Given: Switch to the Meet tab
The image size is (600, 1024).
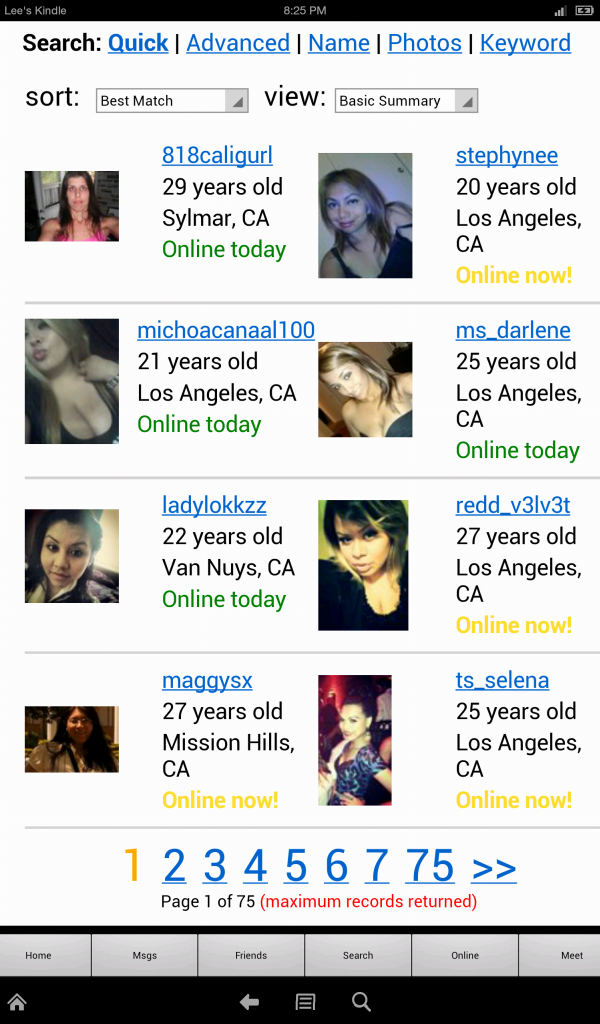Looking at the screenshot, I should click(x=571, y=955).
